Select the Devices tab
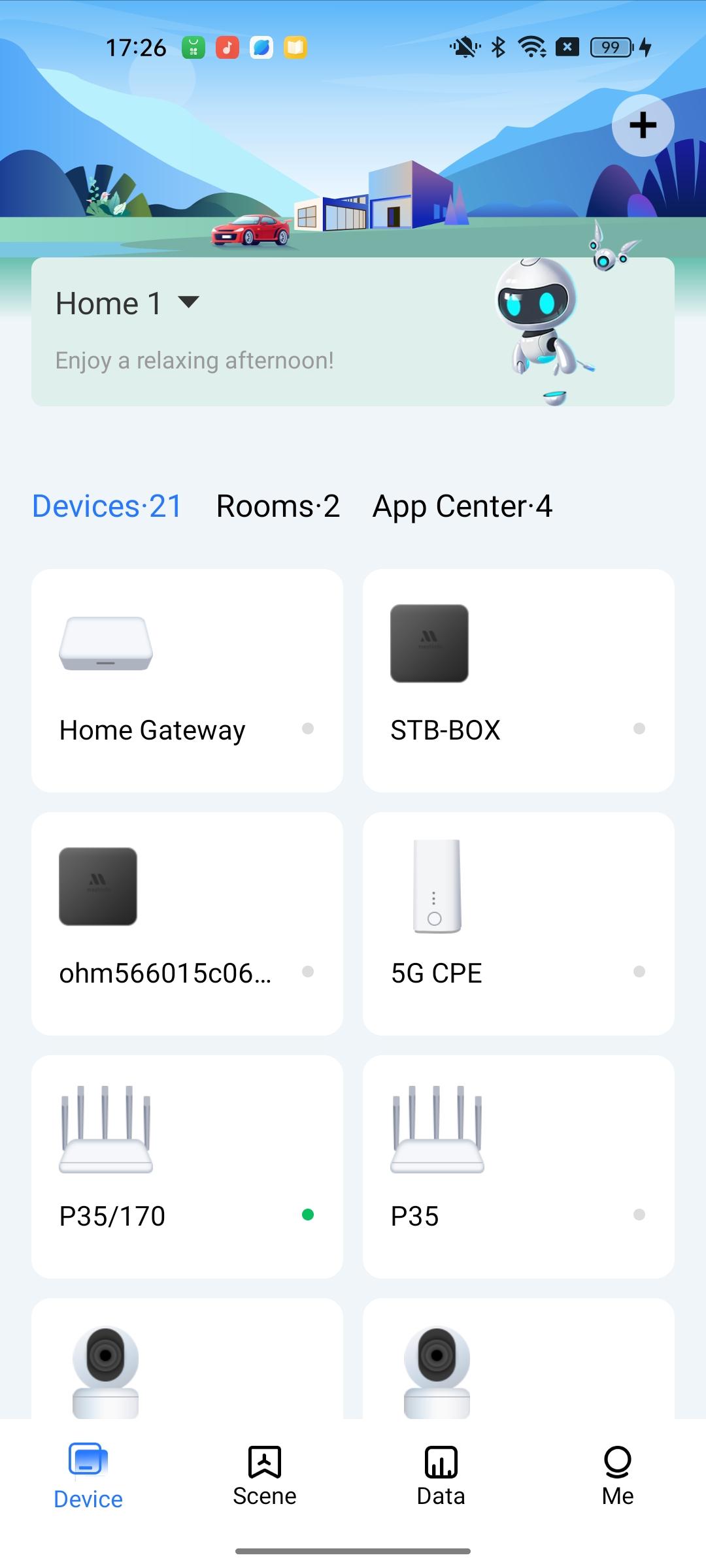The height and width of the screenshot is (1568, 706). pos(107,506)
